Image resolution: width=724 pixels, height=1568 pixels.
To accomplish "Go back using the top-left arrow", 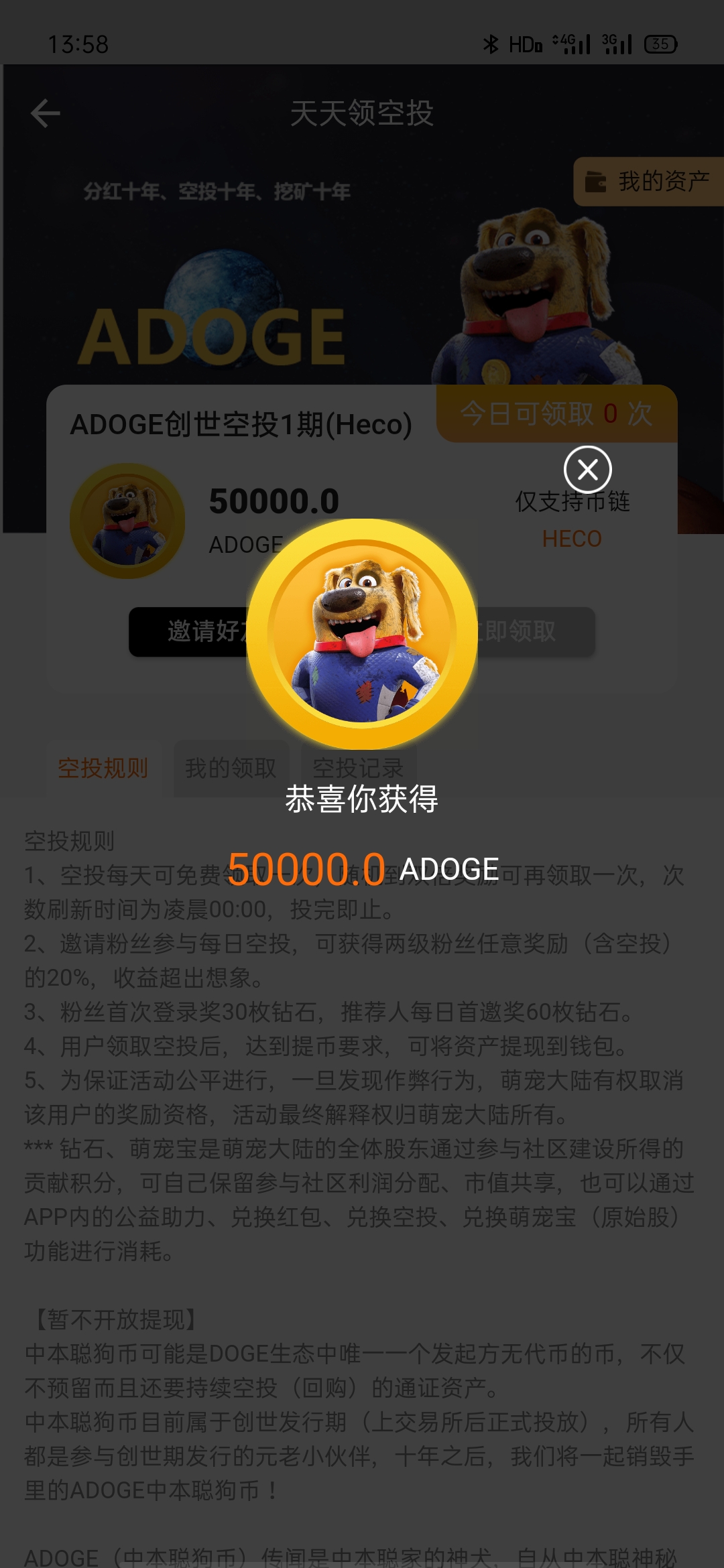I will [x=46, y=113].
